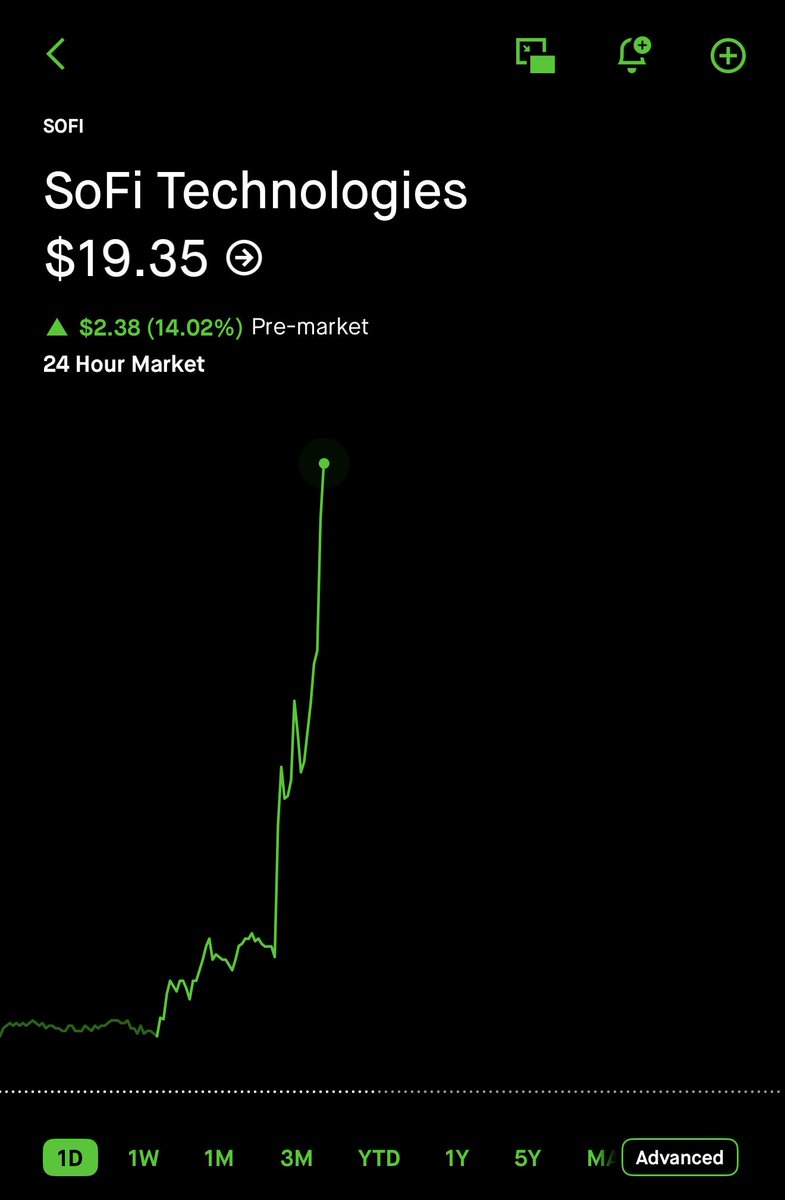Open the Advanced chart
This screenshot has height=1200, width=785.
680,1157
